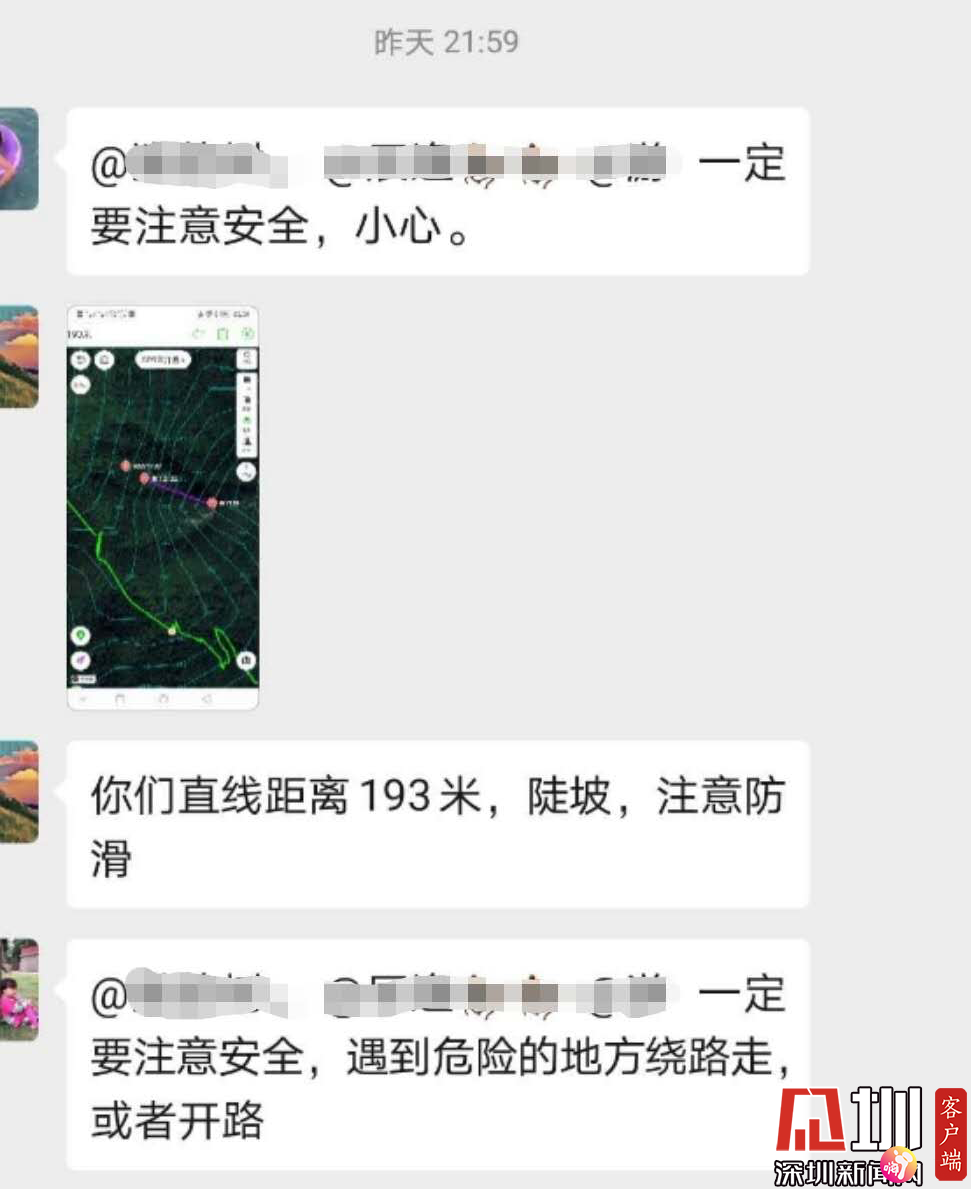Open the purple avatar beside the first message

click(x=17, y=158)
